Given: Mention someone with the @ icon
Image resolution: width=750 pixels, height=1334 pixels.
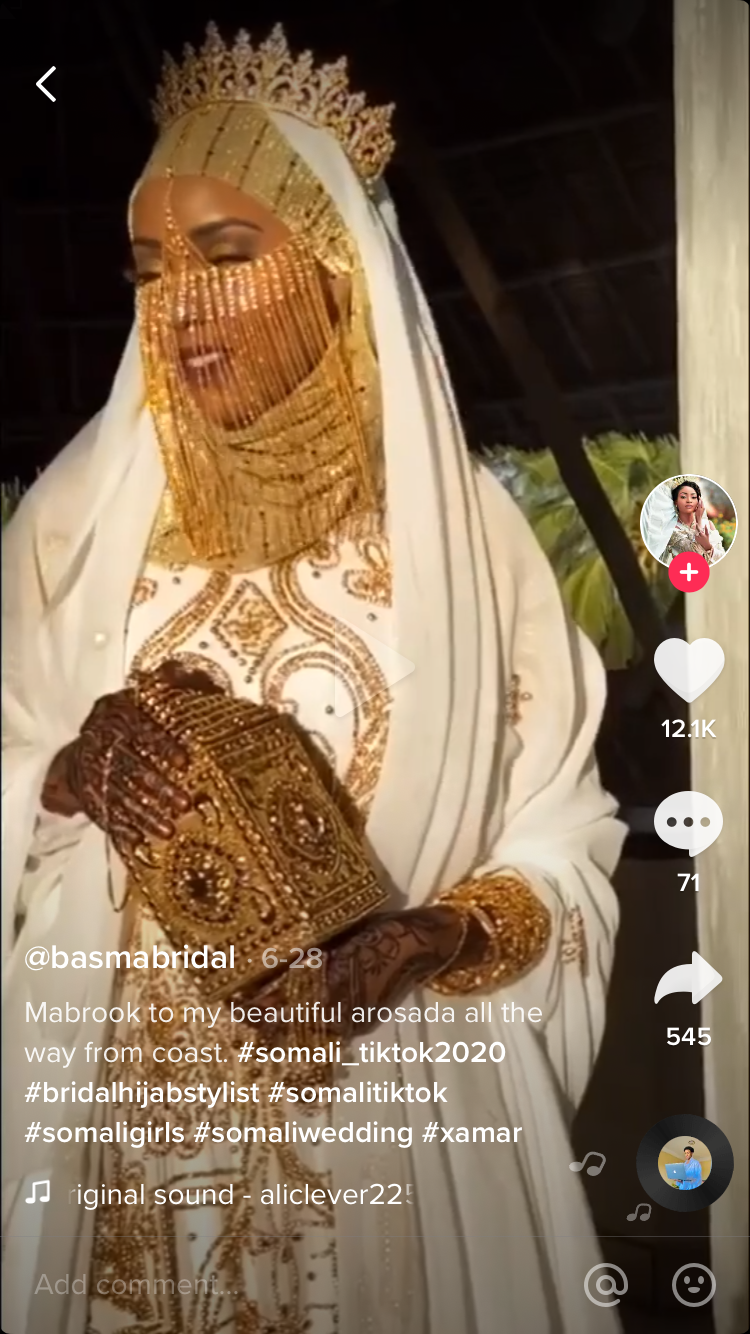Looking at the screenshot, I should (606, 1284).
